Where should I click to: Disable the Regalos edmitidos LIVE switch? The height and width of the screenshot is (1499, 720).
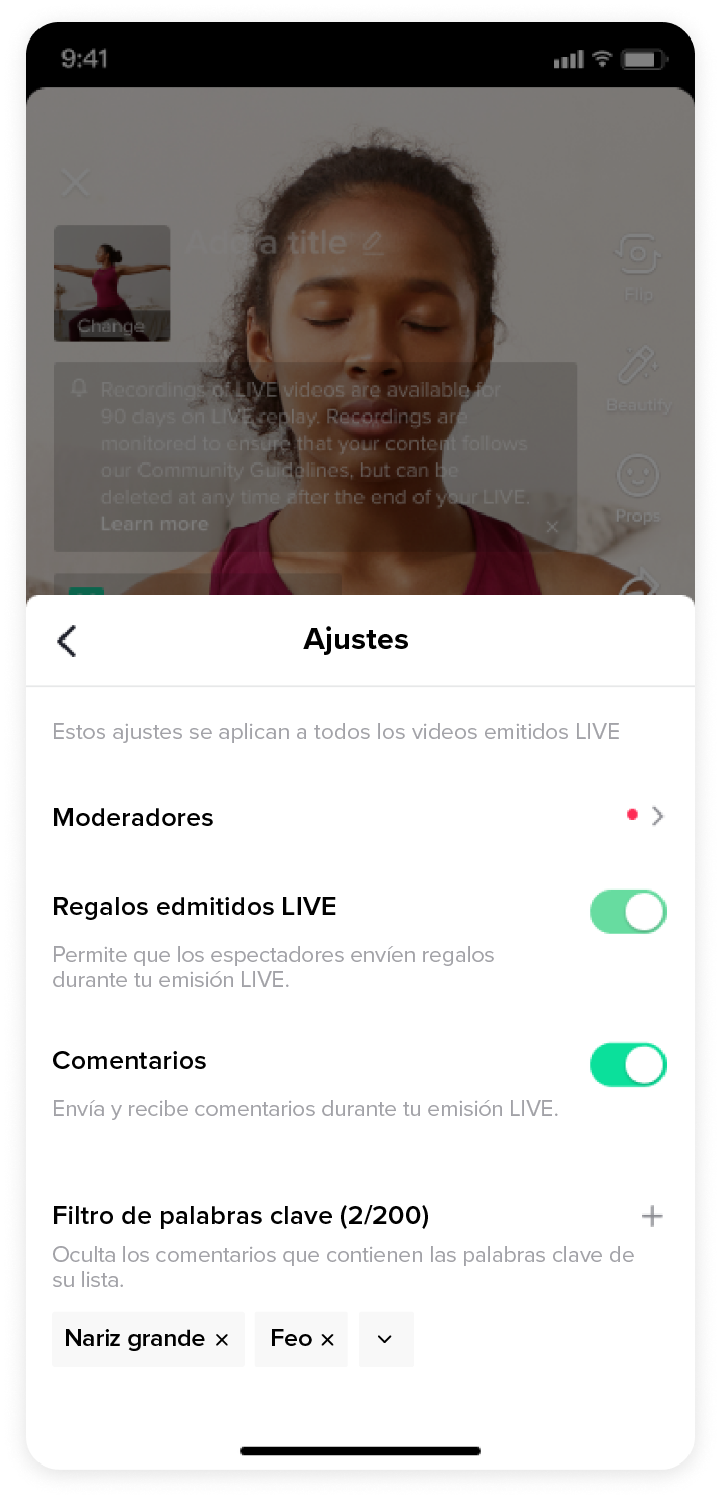pyautogui.click(x=628, y=912)
